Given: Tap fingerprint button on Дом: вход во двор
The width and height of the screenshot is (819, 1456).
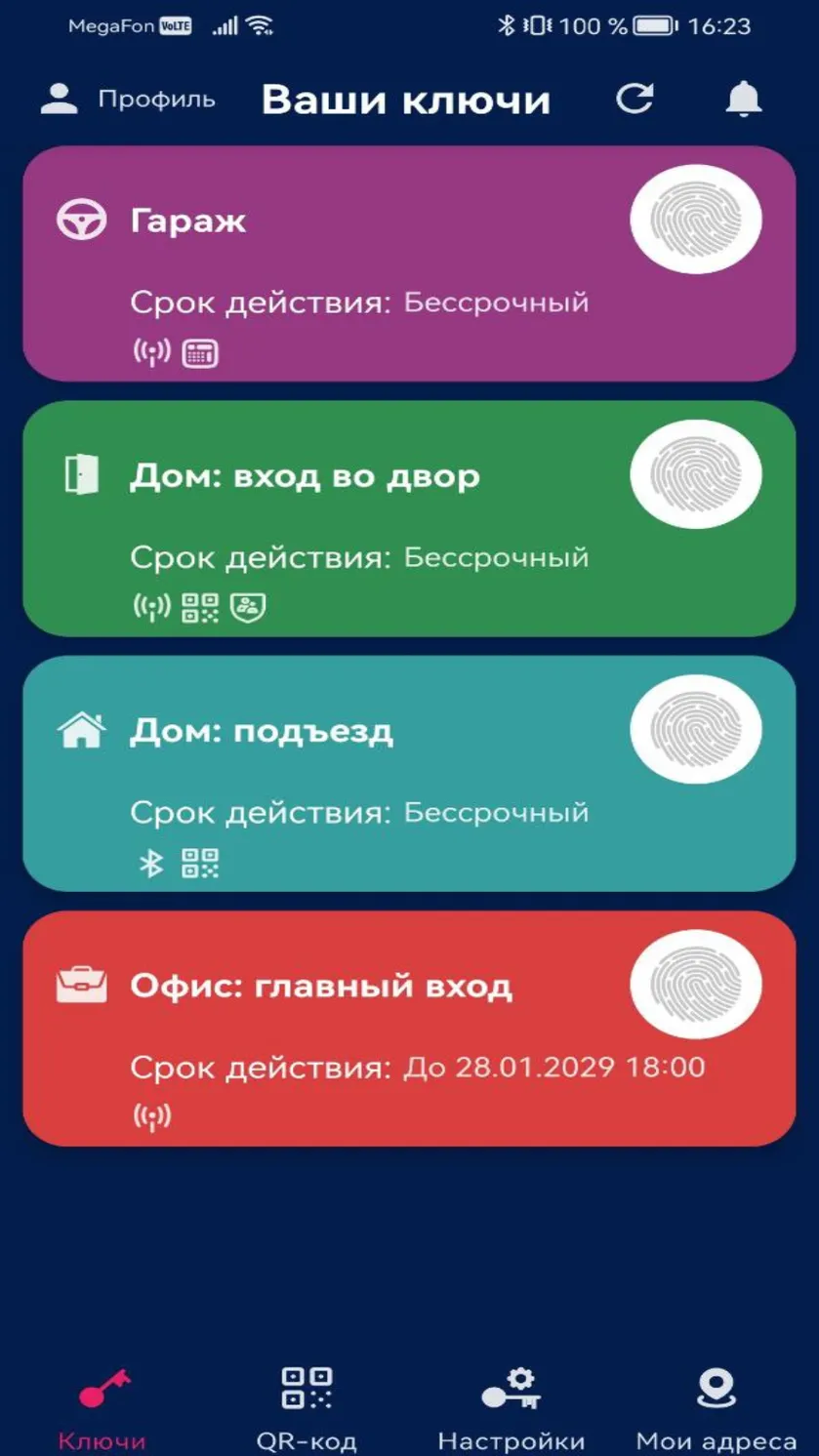Looking at the screenshot, I should pos(696,475).
